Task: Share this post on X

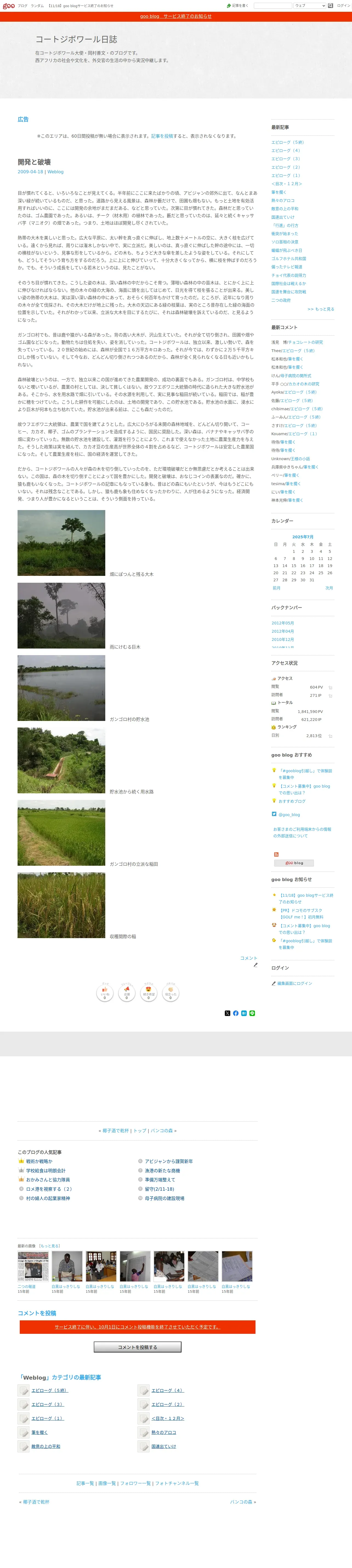Action: click(227, 1014)
